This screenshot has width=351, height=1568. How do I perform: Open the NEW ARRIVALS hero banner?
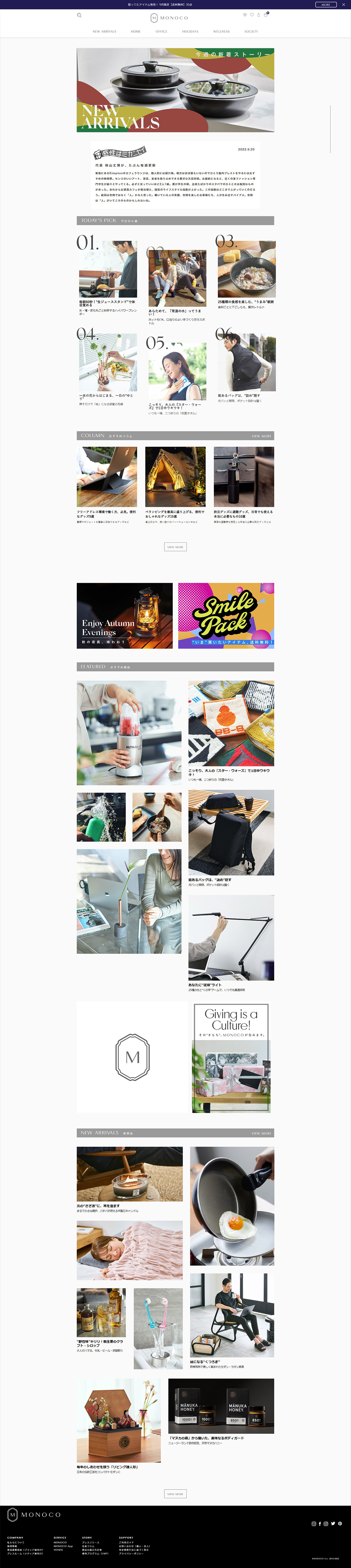[175, 90]
